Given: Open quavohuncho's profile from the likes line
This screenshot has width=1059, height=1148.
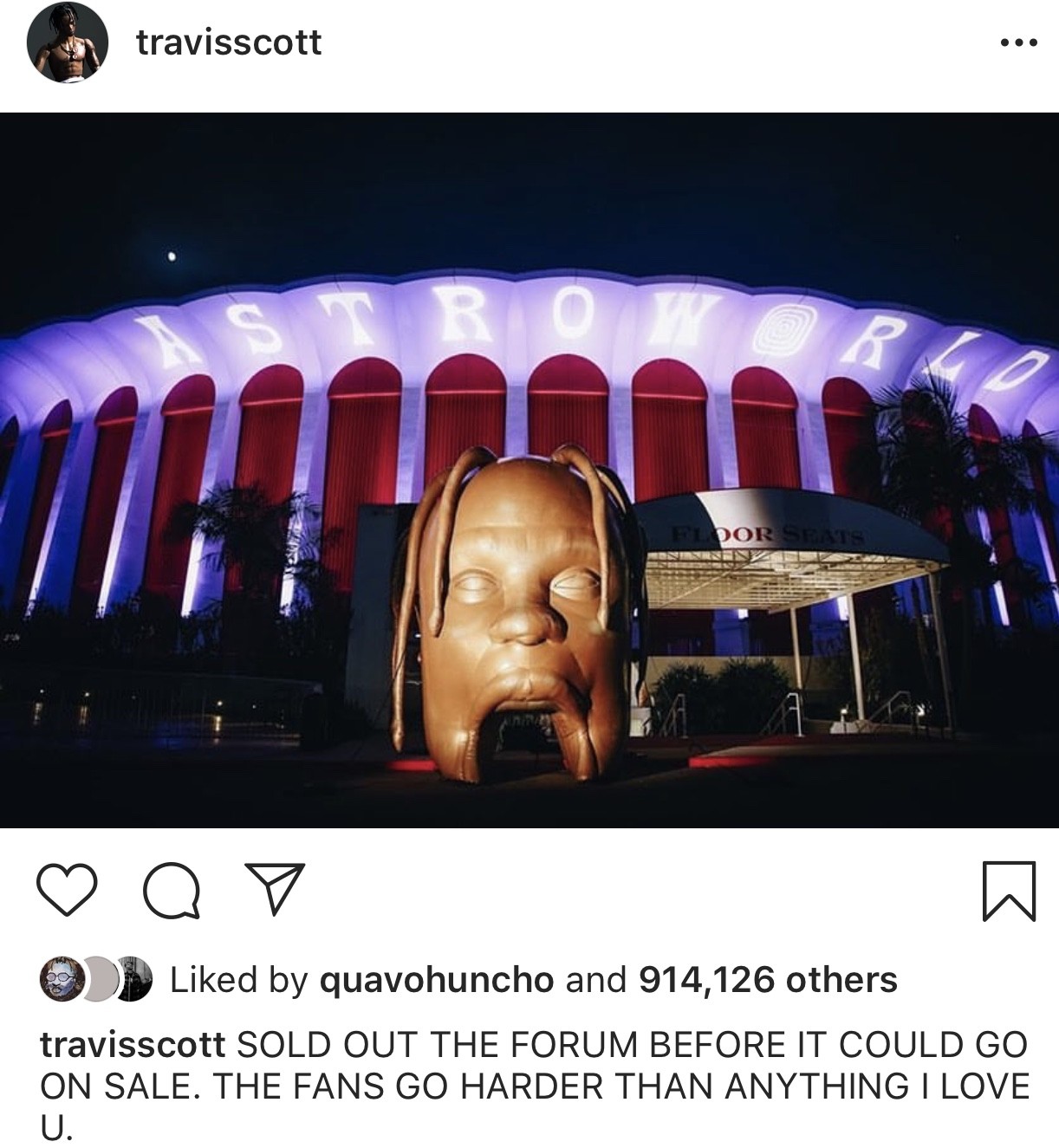Looking at the screenshot, I should click(x=436, y=980).
